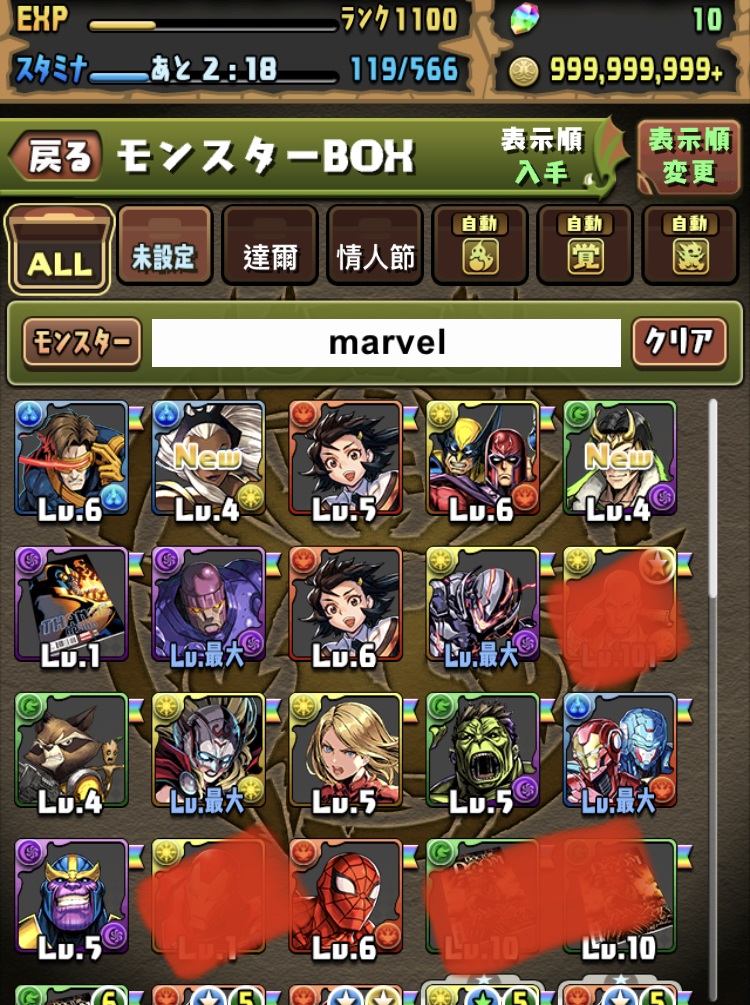Open the 情人節 folder tab

click(375, 245)
